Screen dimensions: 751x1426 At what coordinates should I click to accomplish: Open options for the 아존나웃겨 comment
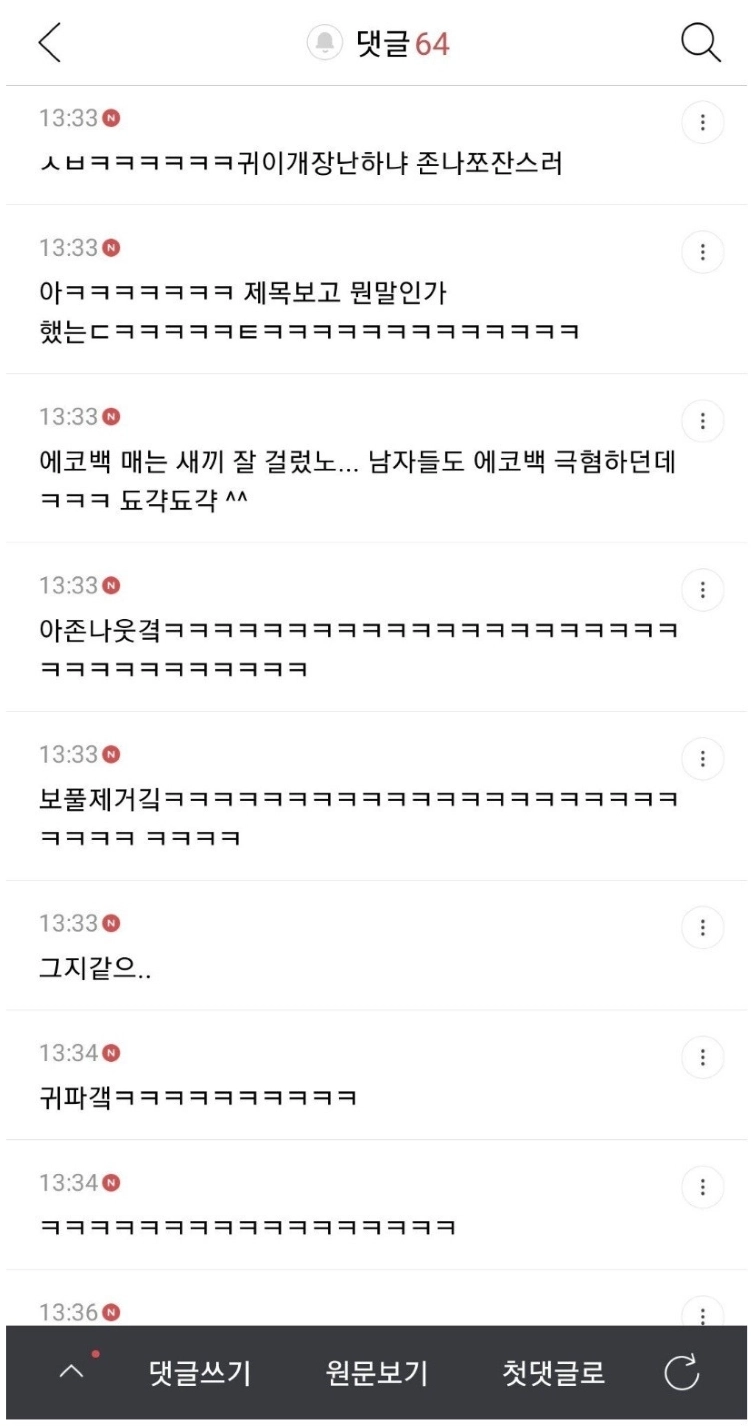pos(702,589)
